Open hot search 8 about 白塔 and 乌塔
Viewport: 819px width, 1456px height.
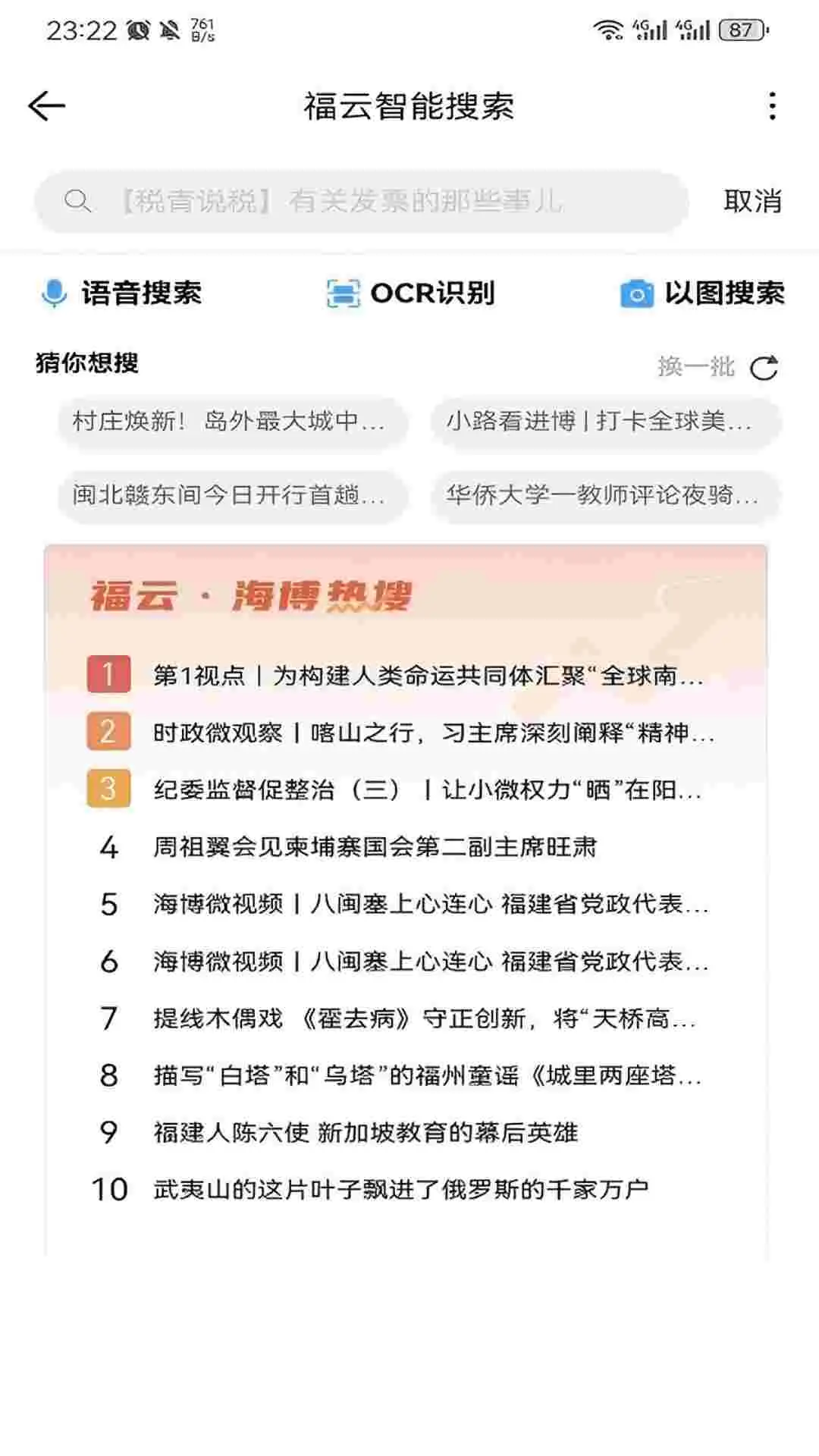tap(426, 1075)
